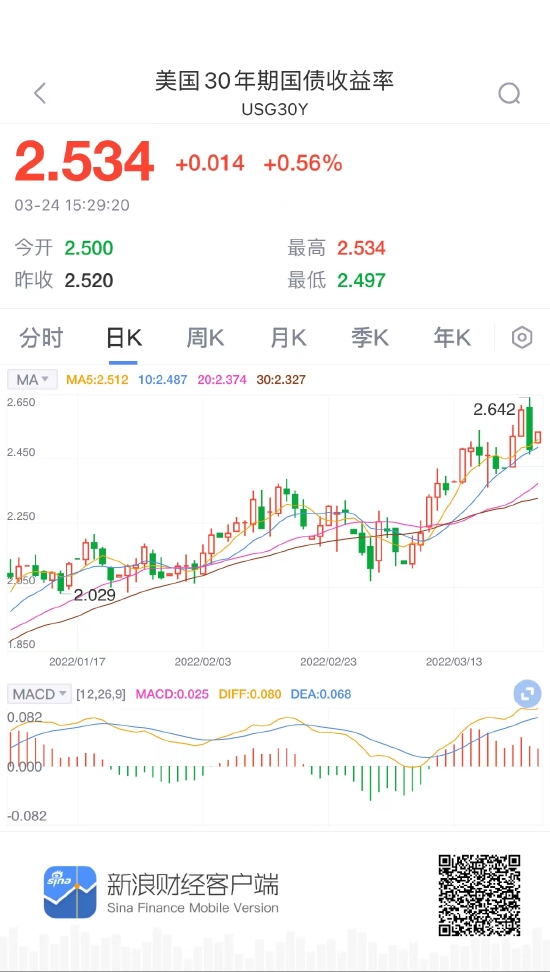Screen dimensions: 550x972
Task: Go back using the top-left arrow
Action: point(40,94)
